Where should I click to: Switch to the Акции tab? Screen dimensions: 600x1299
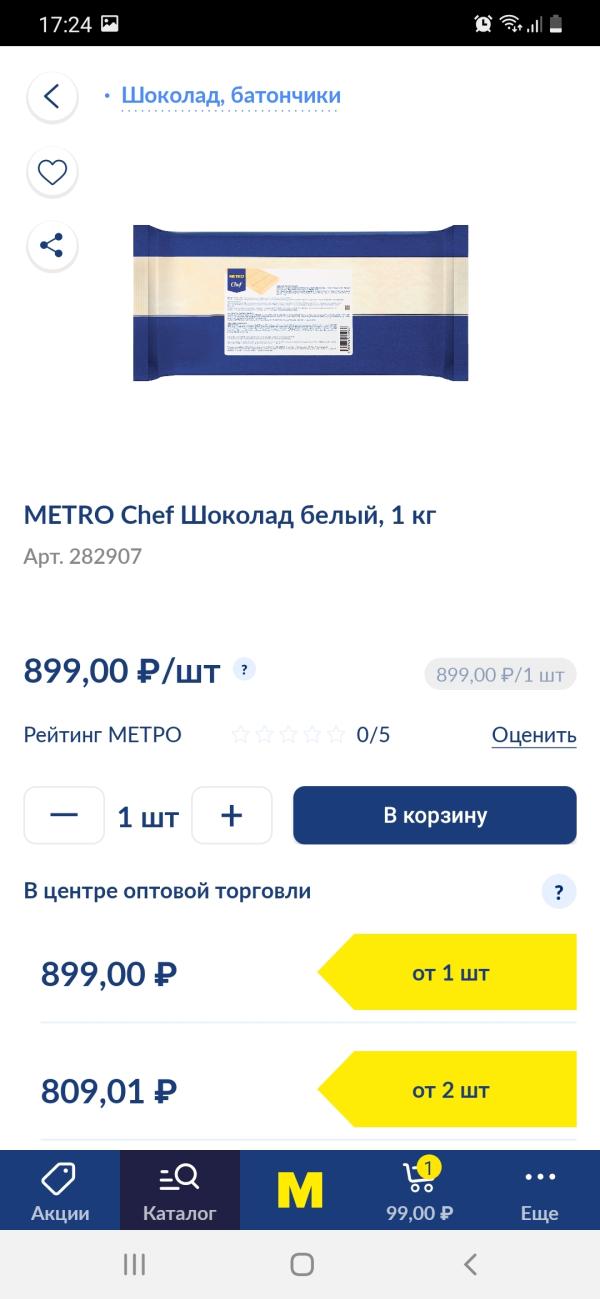click(60, 1190)
